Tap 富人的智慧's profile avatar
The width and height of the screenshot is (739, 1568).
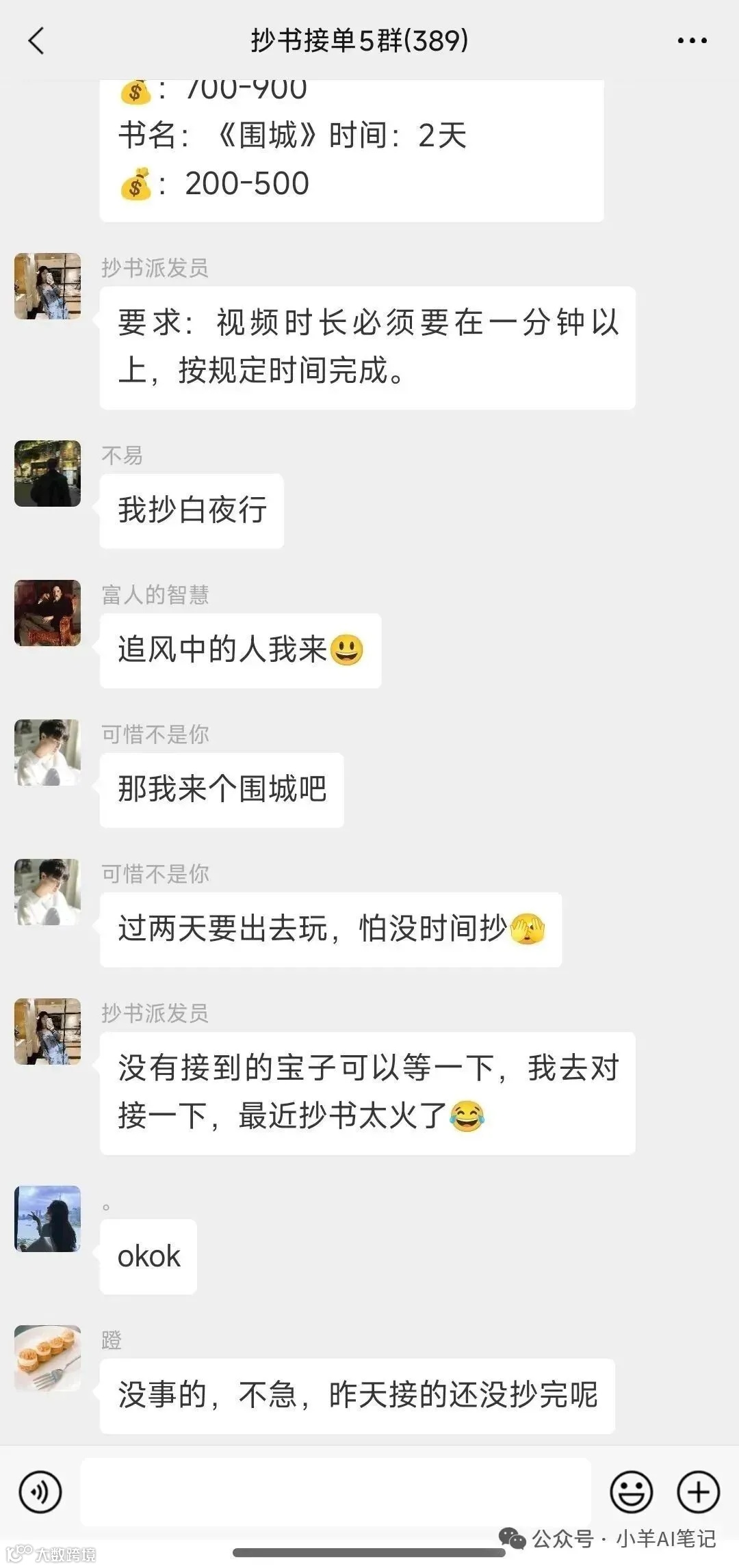click(47, 613)
